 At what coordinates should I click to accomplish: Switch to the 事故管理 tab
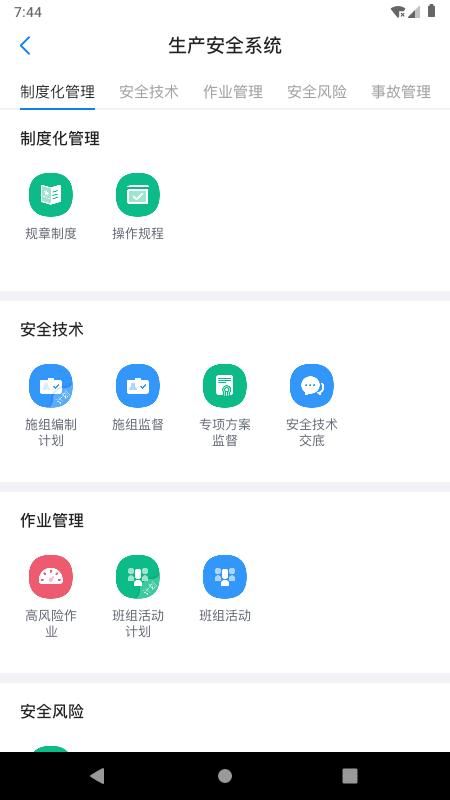pos(401,92)
